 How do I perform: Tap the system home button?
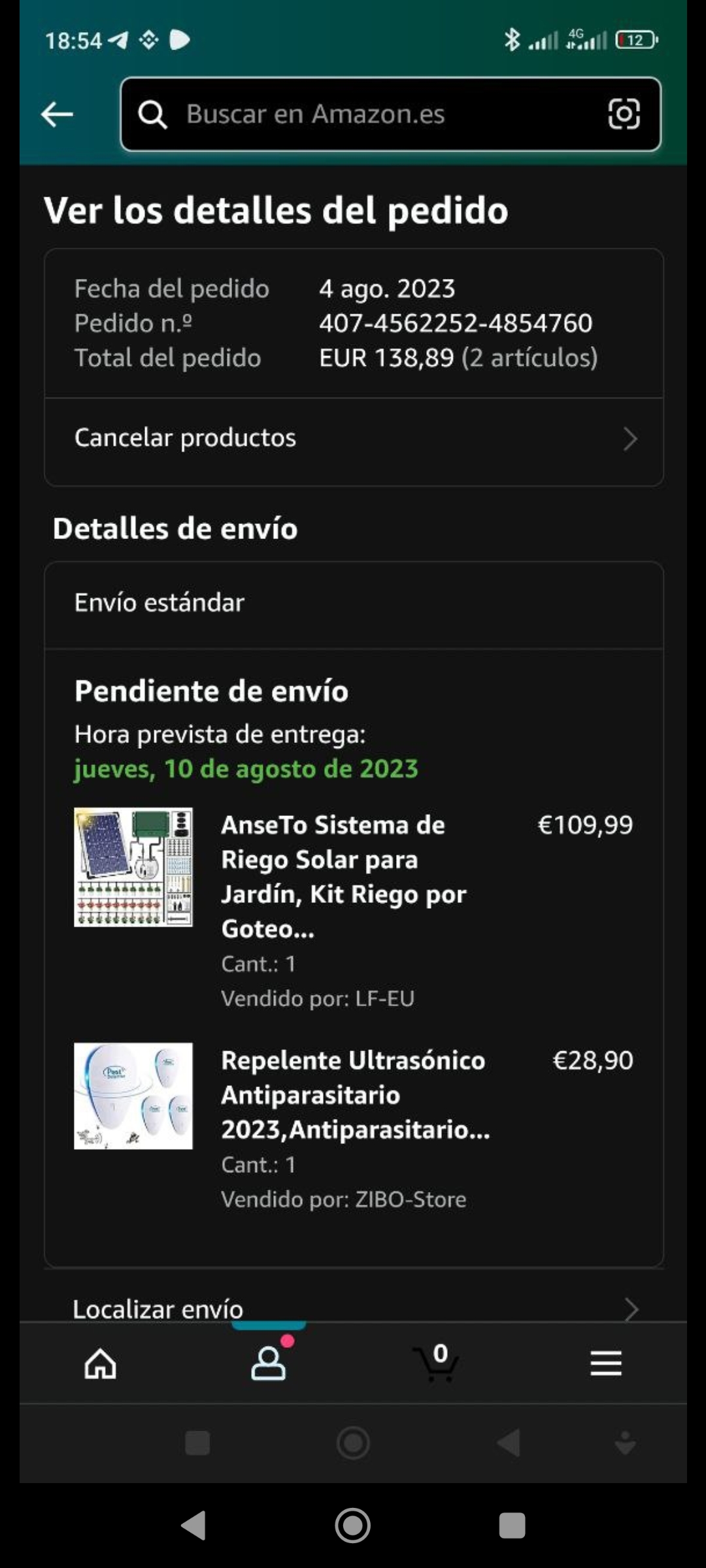pyautogui.click(x=353, y=1526)
